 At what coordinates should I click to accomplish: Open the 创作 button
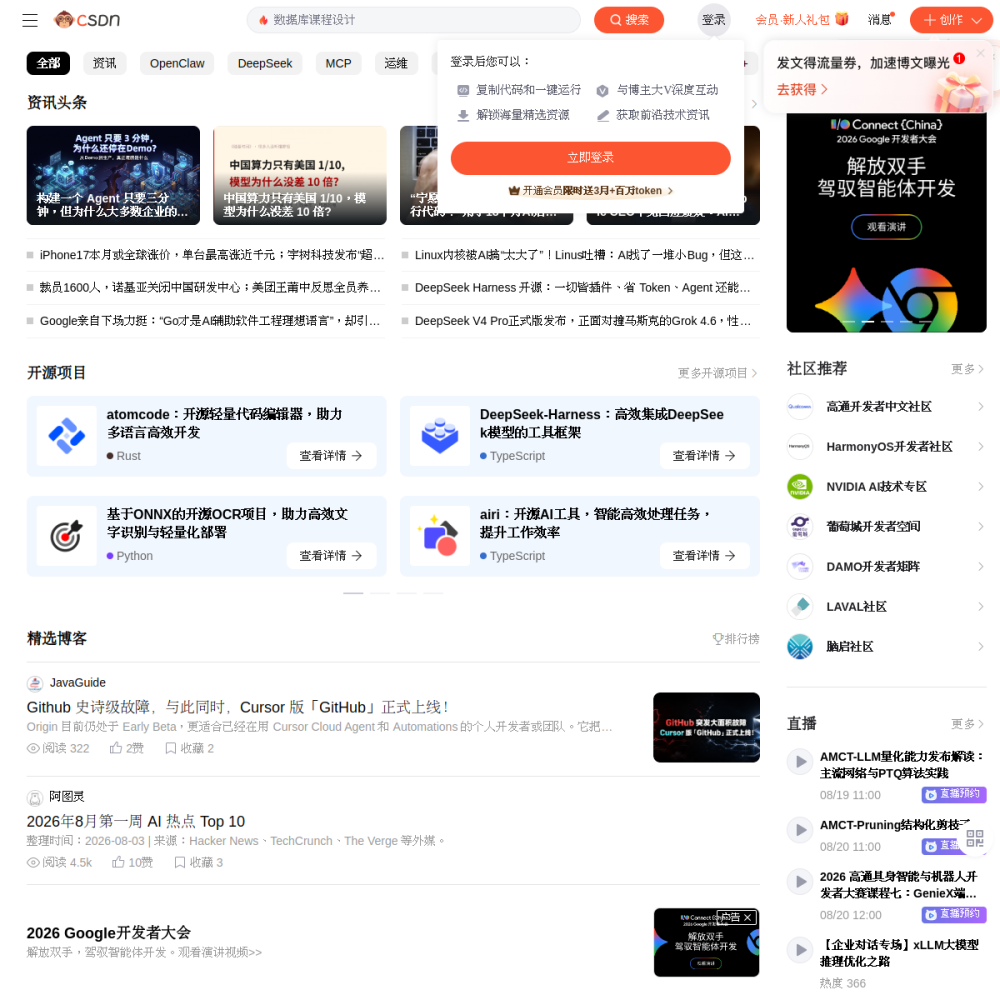pyautogui.click(x=951, y=20)
